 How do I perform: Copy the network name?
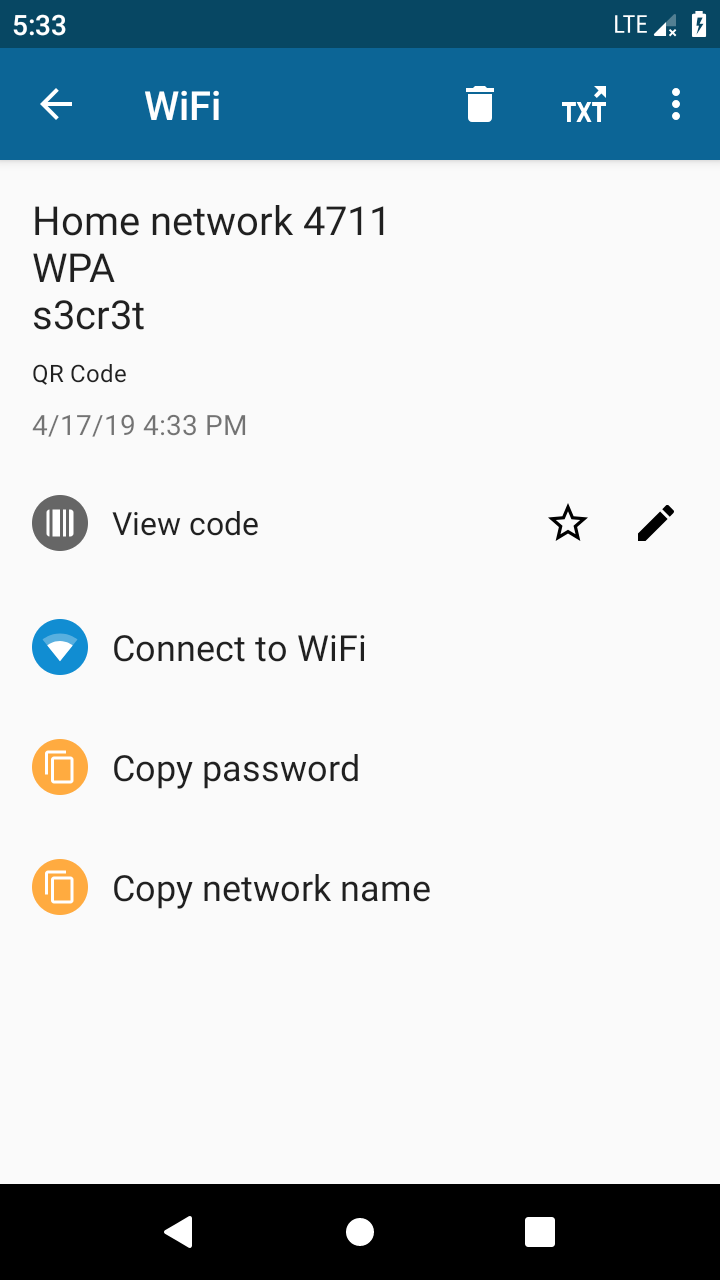point(270,888)
